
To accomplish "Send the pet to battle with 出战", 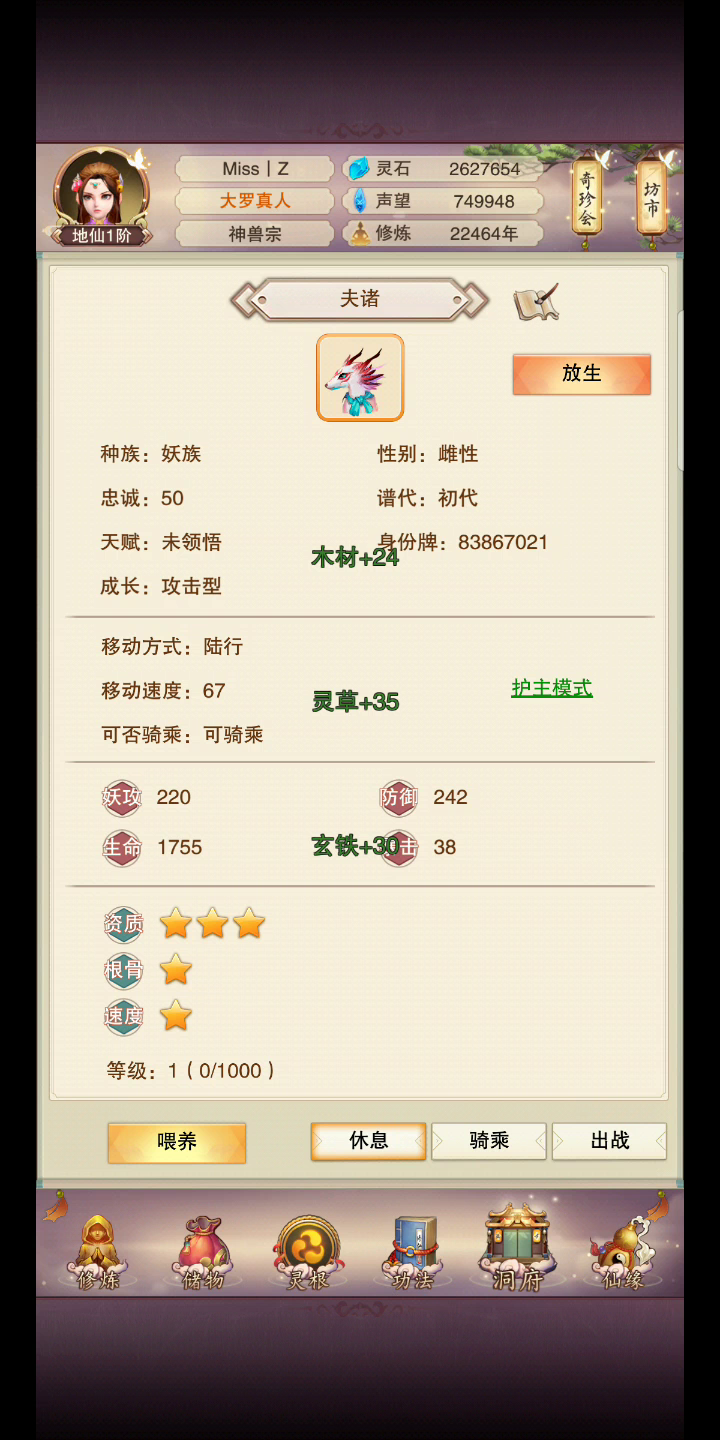I will pos(609,1141).
